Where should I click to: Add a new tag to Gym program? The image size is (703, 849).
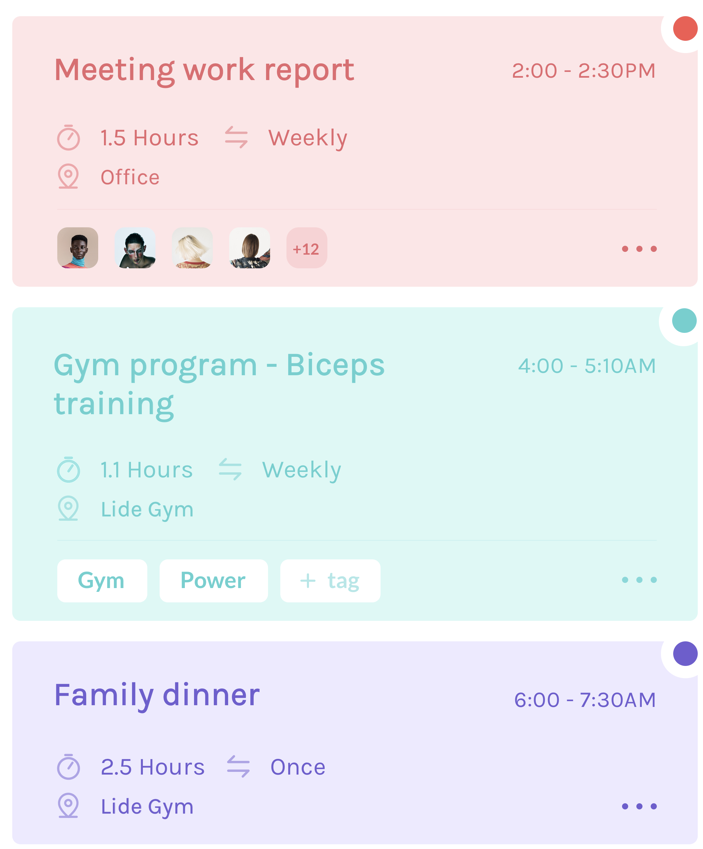coord(330,581)
